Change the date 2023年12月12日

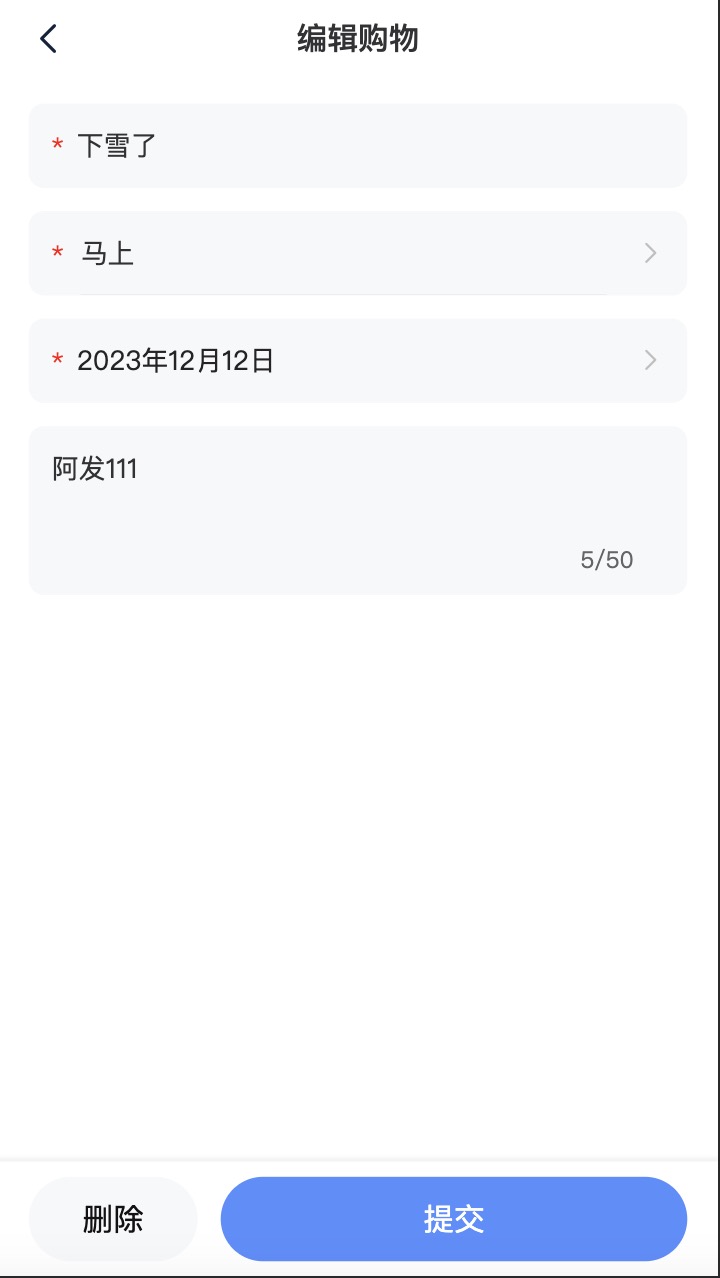coord(358,360)
